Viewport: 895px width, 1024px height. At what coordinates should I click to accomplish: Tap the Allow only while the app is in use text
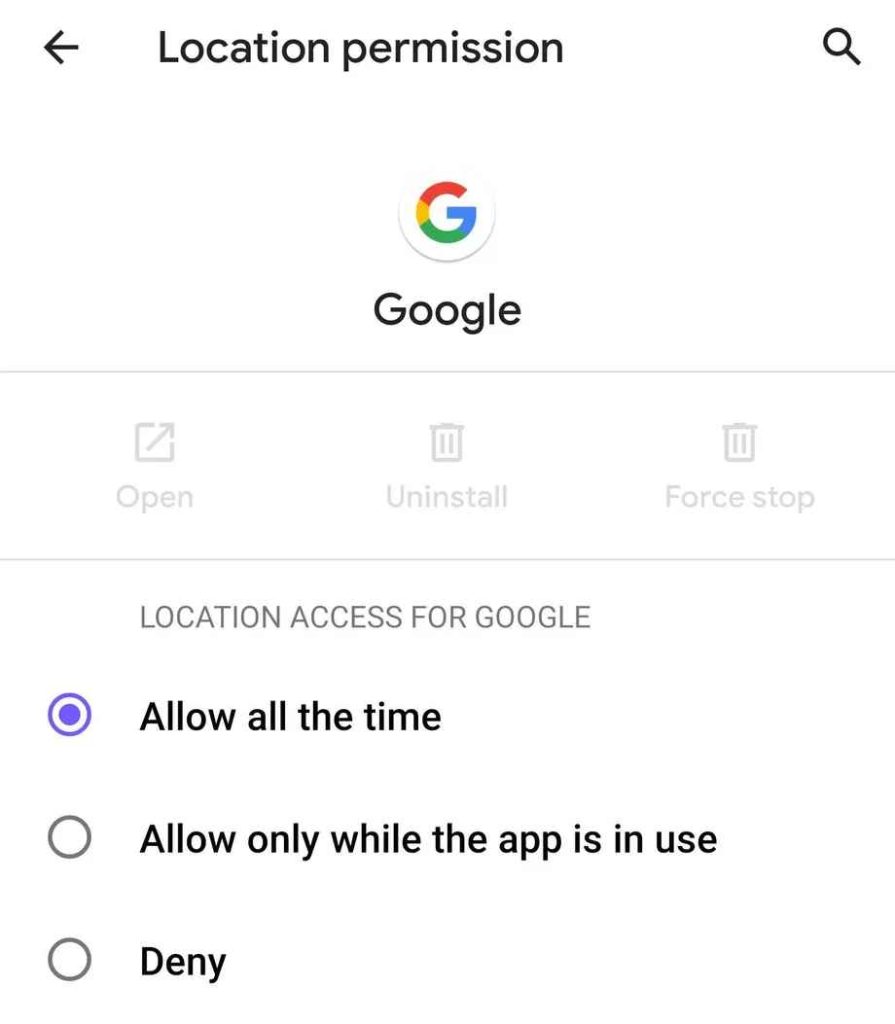430,839
